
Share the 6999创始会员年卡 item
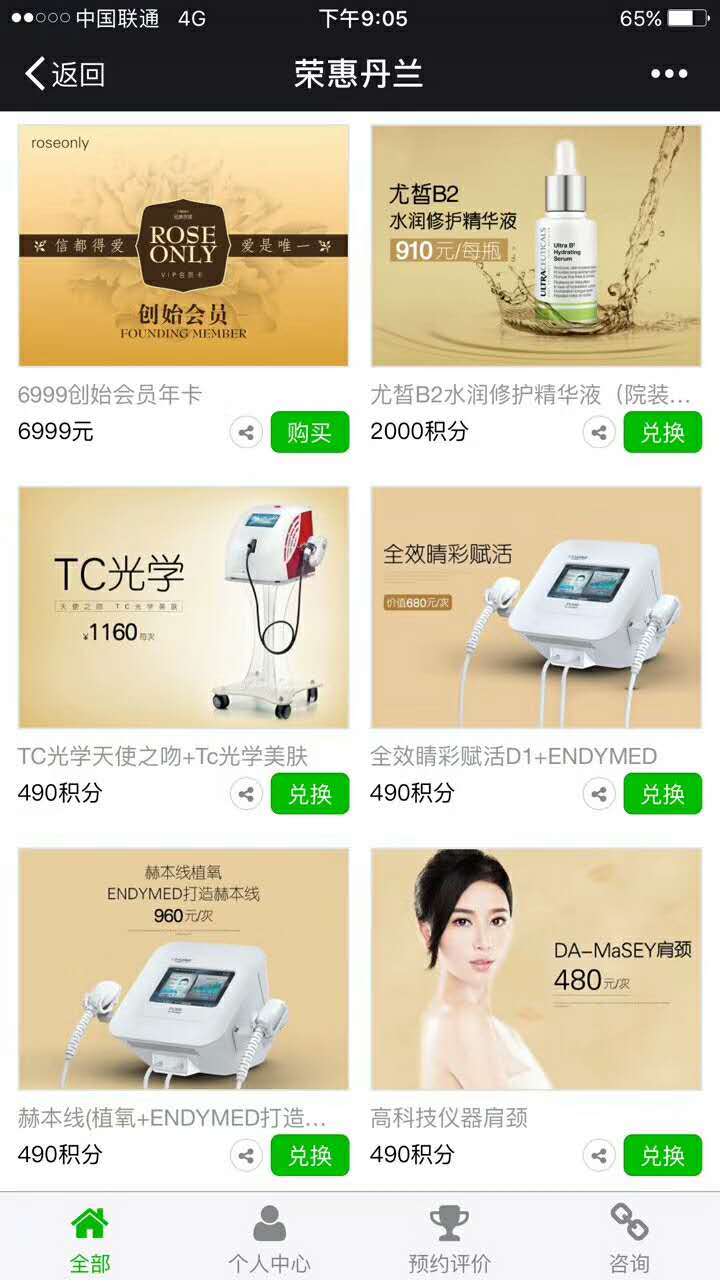pos(246,432)
